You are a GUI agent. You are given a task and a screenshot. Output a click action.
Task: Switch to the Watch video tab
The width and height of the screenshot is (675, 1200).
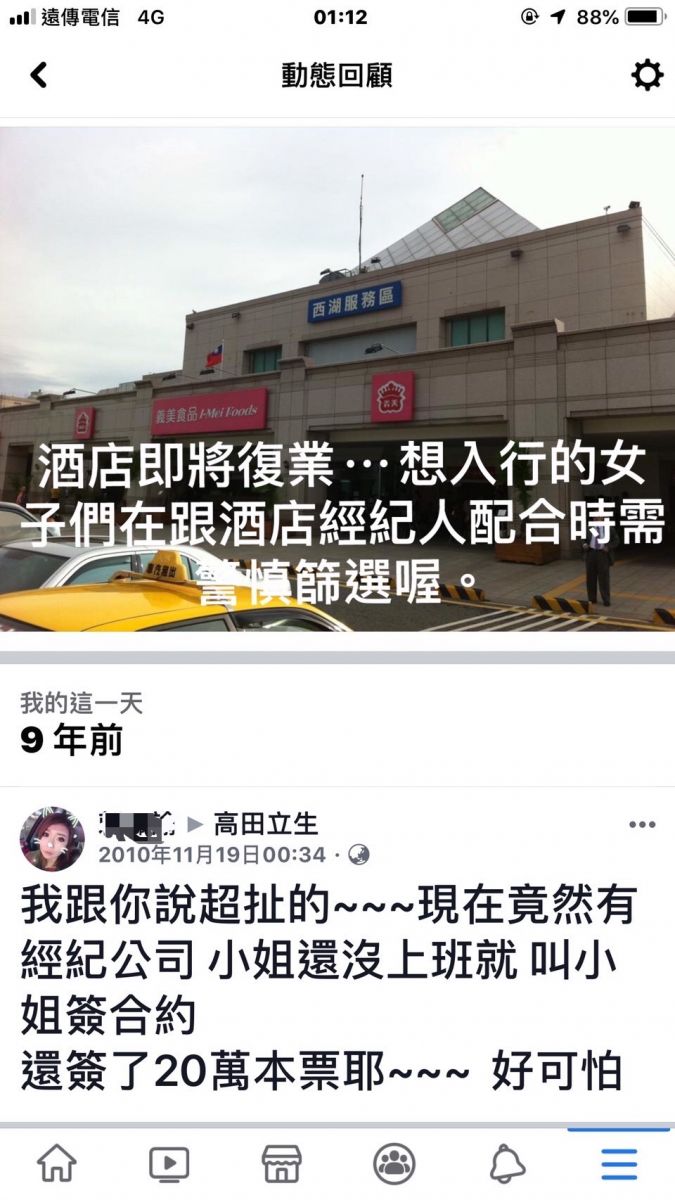[169, 1163]
